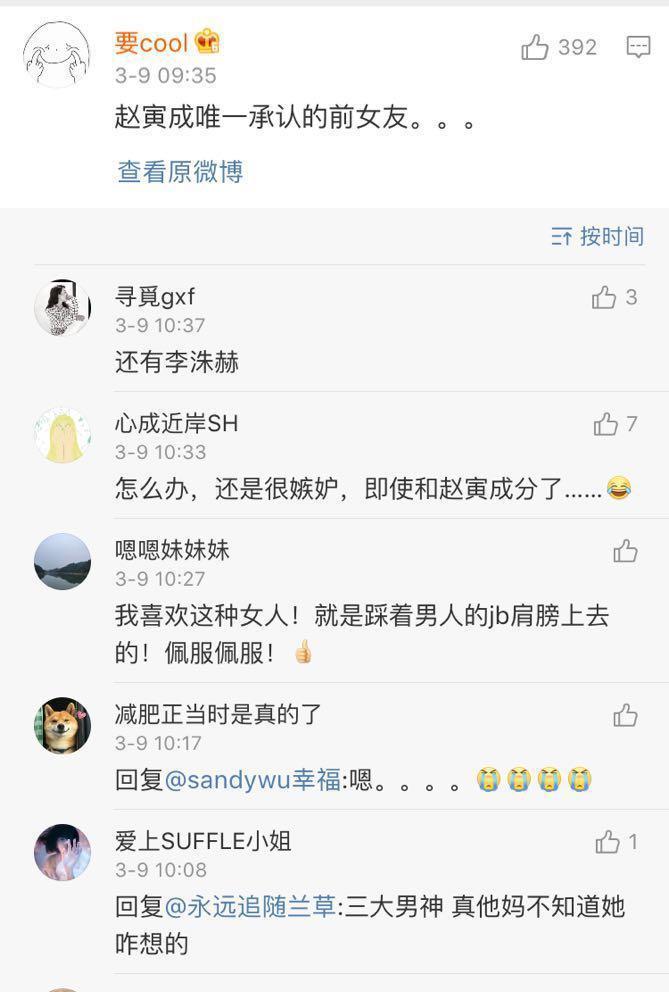Open username 要cool

pos(152,43)
